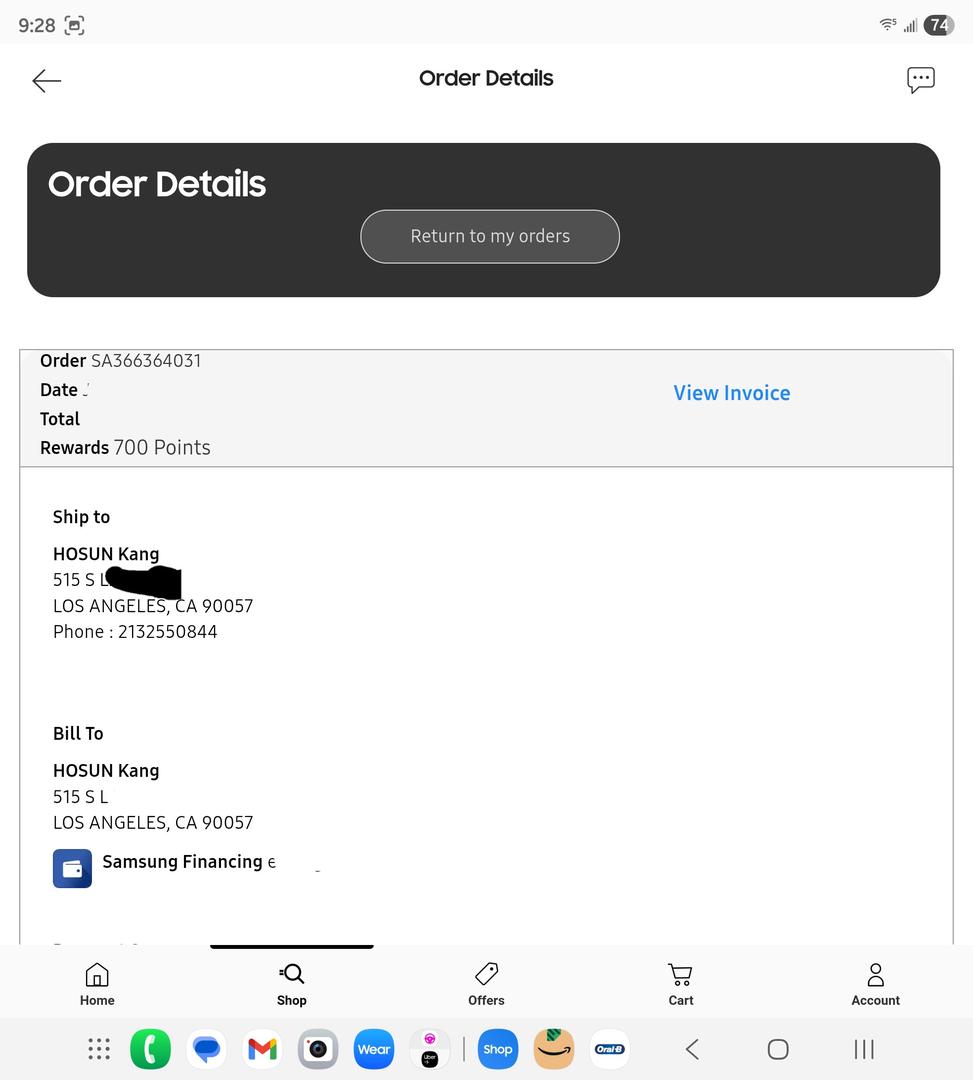Screen dimensions: 973x1080
Task: Tap the system home button
Action: (x=778, y=1049)
